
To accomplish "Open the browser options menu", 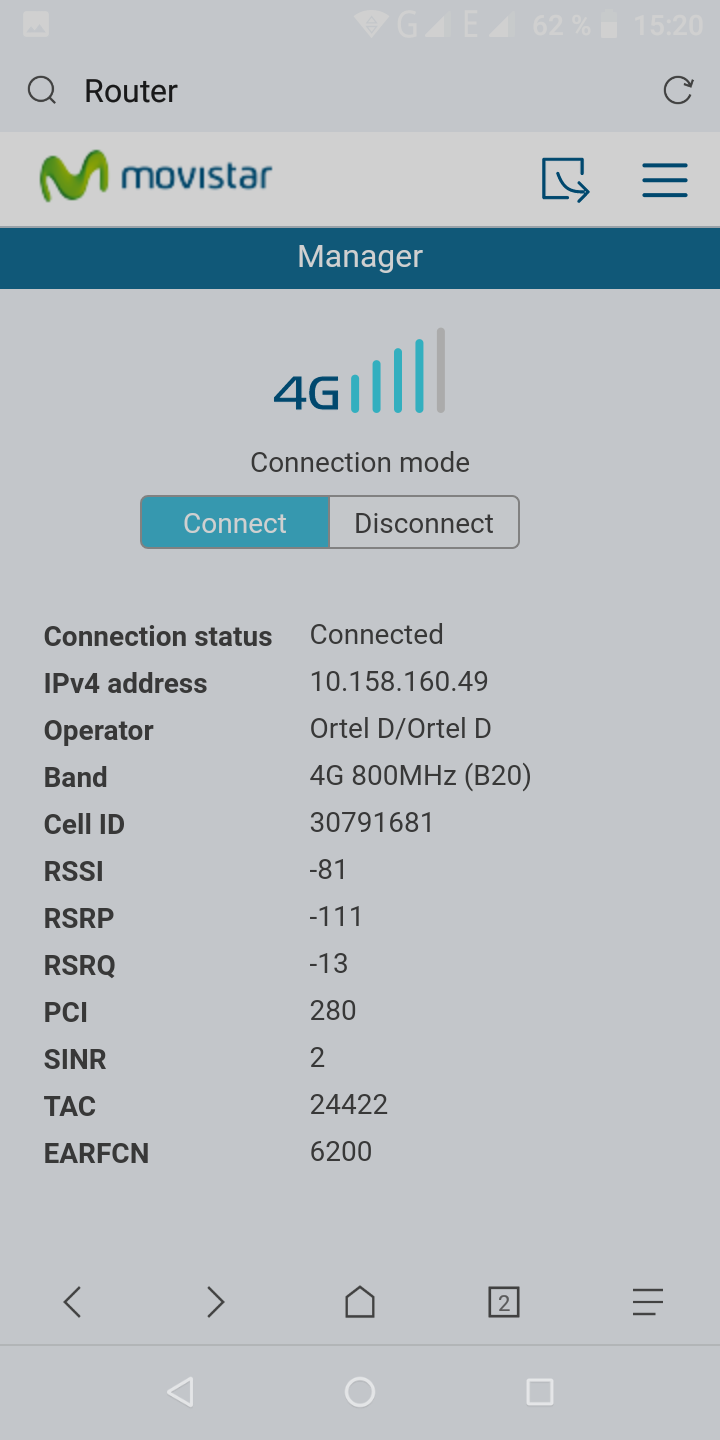I will pos(648,1302).
